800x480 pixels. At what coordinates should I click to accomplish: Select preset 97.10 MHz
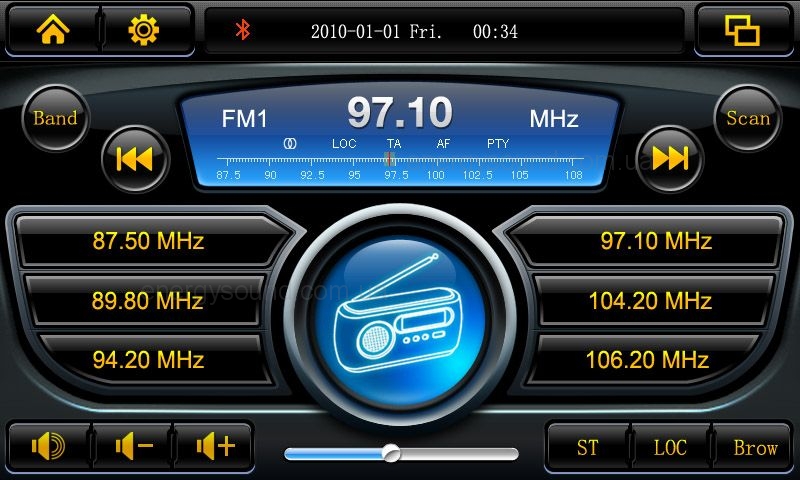656,241
